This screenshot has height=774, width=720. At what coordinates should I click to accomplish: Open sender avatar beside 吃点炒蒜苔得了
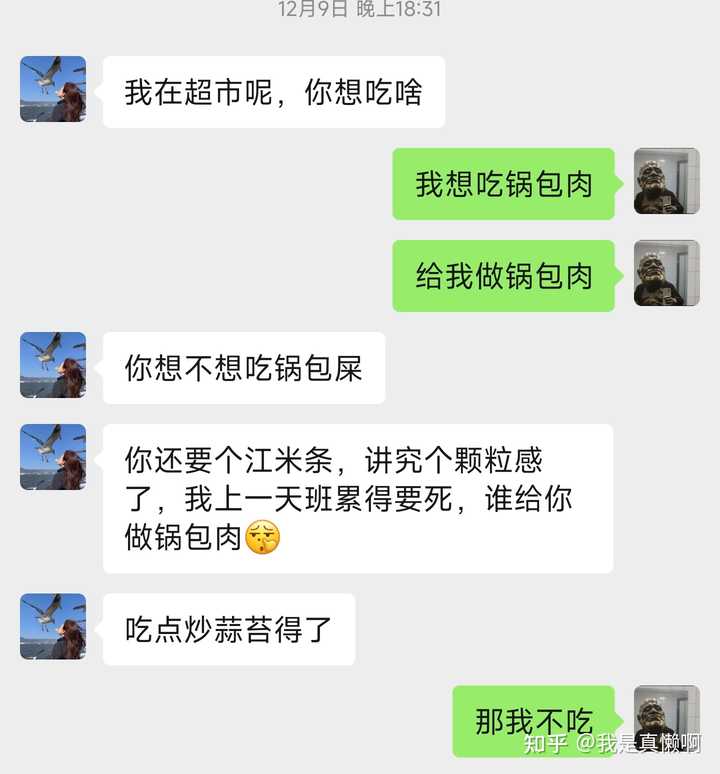pos(53,626)
